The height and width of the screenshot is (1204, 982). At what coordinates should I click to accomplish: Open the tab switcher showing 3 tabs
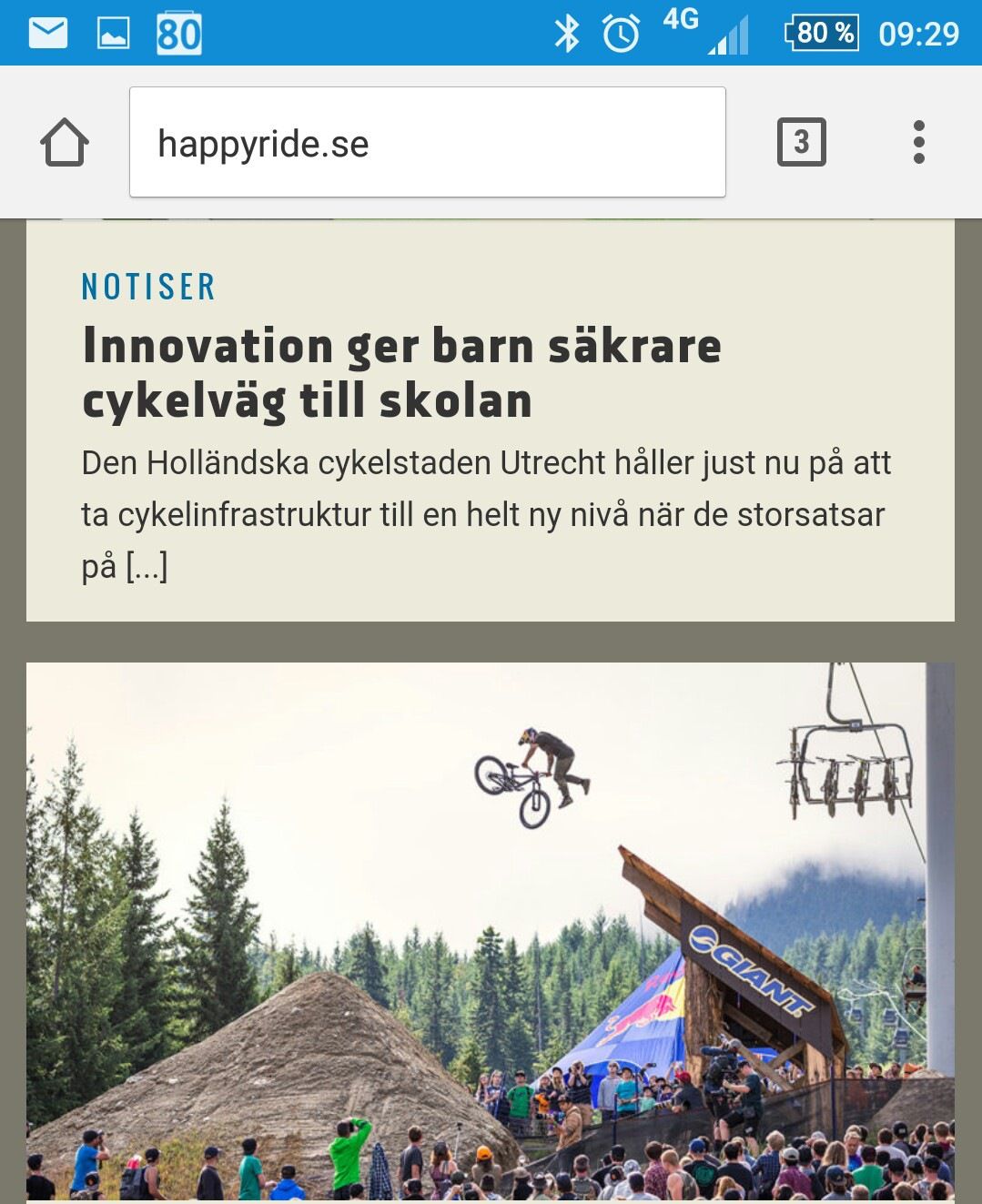coord(801,142)
